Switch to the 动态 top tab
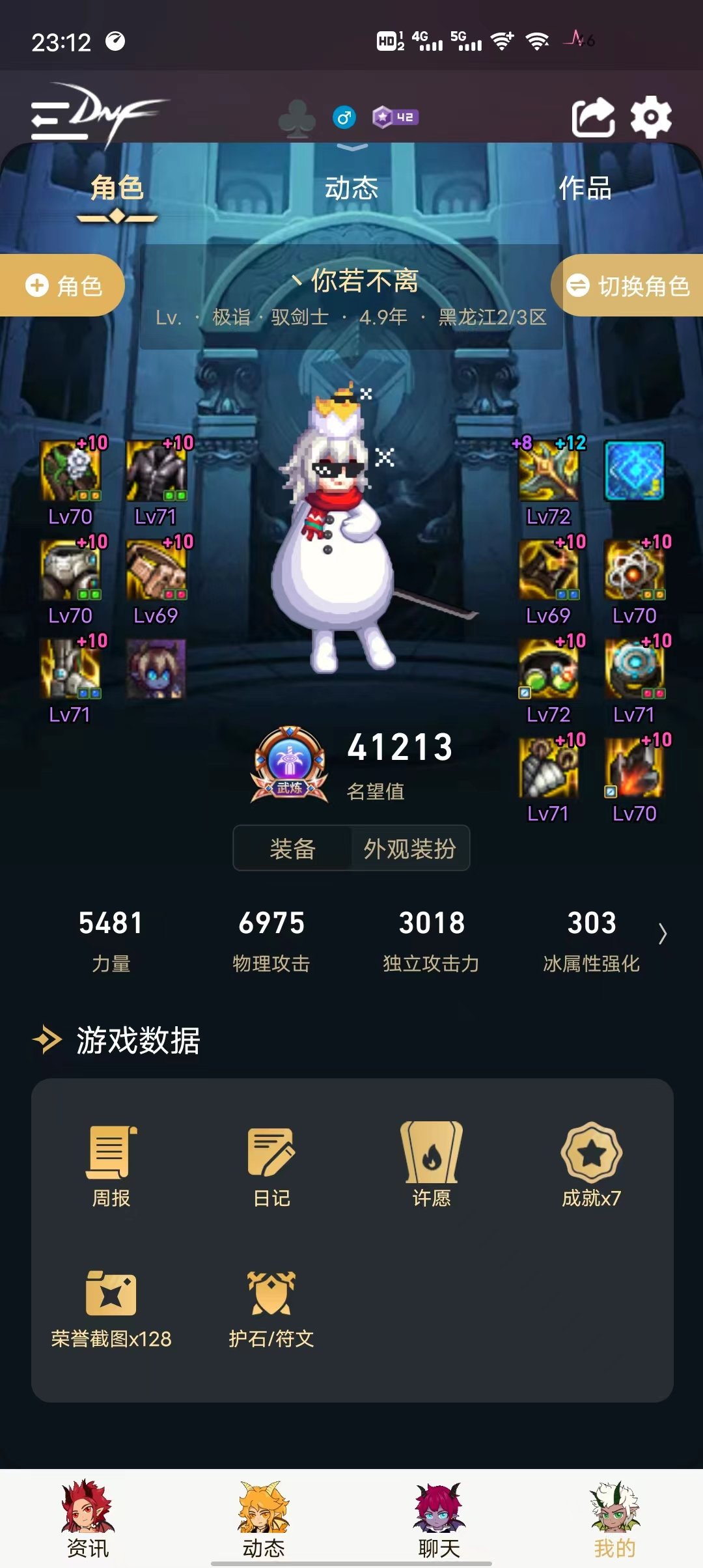The width and height of the screenshot is (703, 1568). [351, 189]
